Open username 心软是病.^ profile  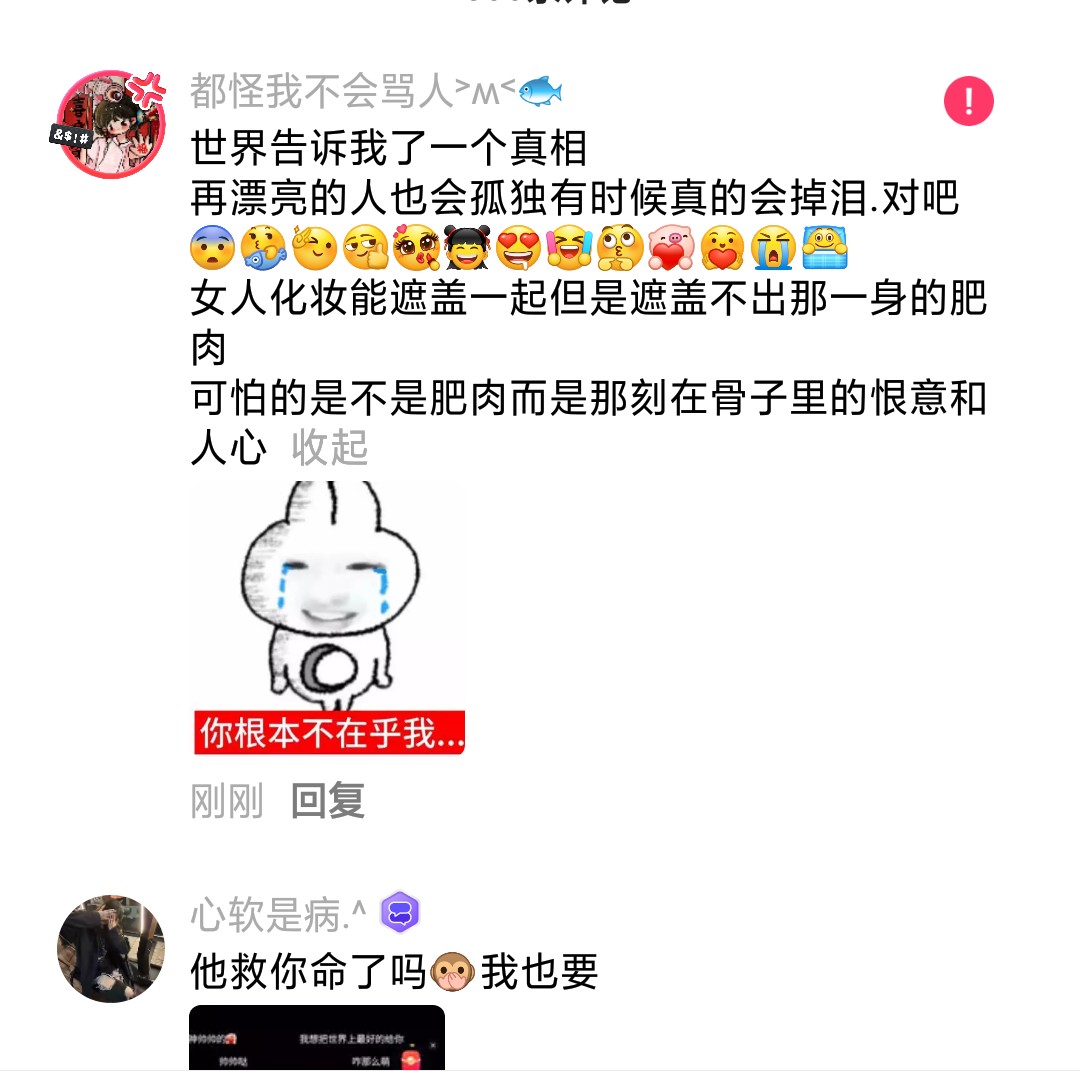[x=278, y=914]
